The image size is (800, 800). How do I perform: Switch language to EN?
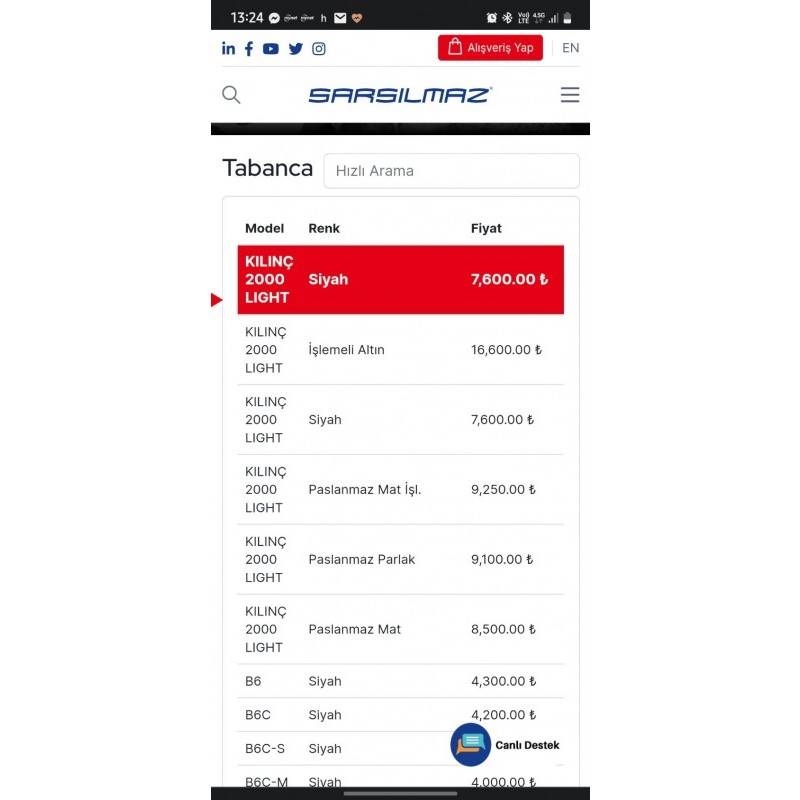[x=570, y=48]
